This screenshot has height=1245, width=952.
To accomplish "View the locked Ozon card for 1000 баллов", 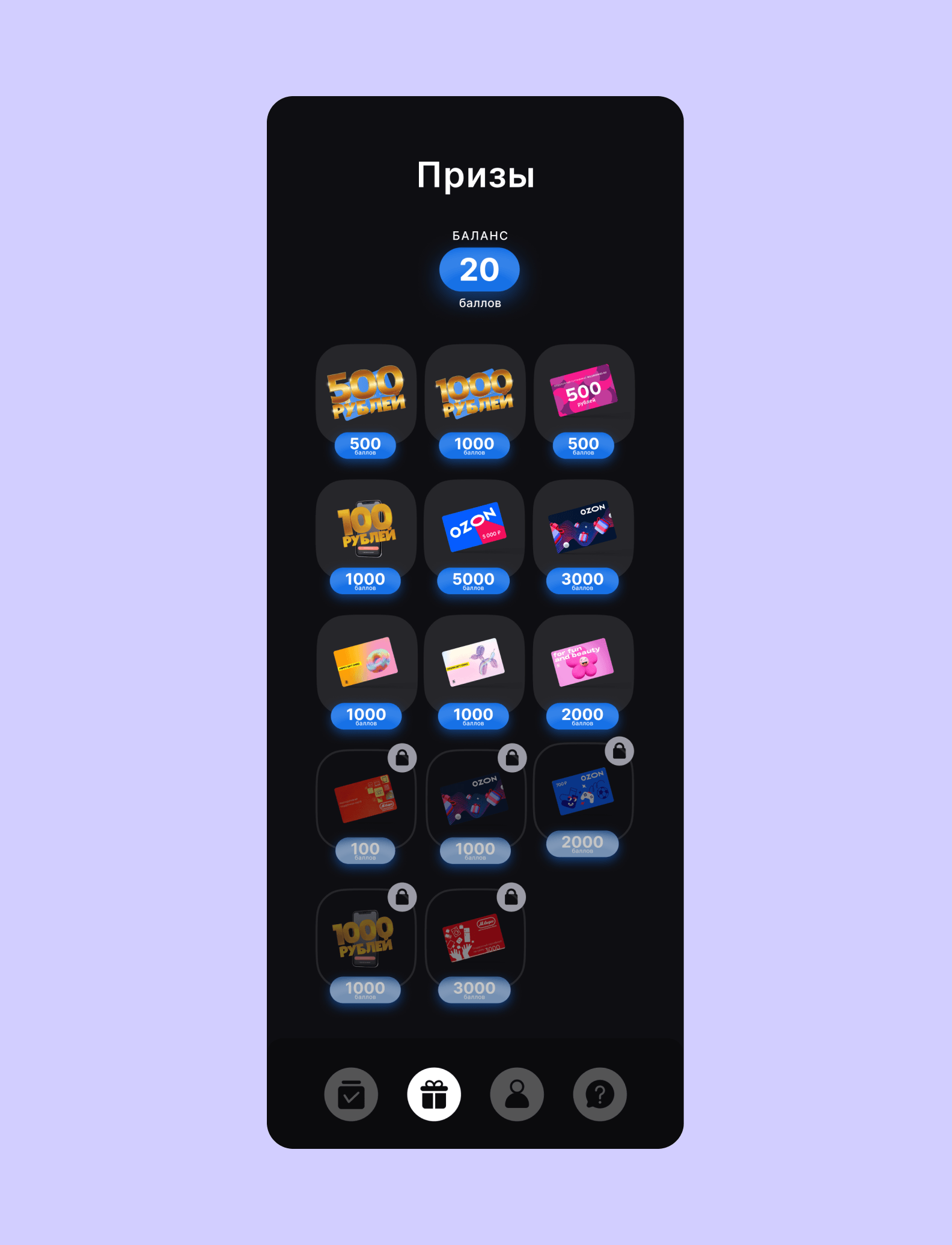I will 475,799.
